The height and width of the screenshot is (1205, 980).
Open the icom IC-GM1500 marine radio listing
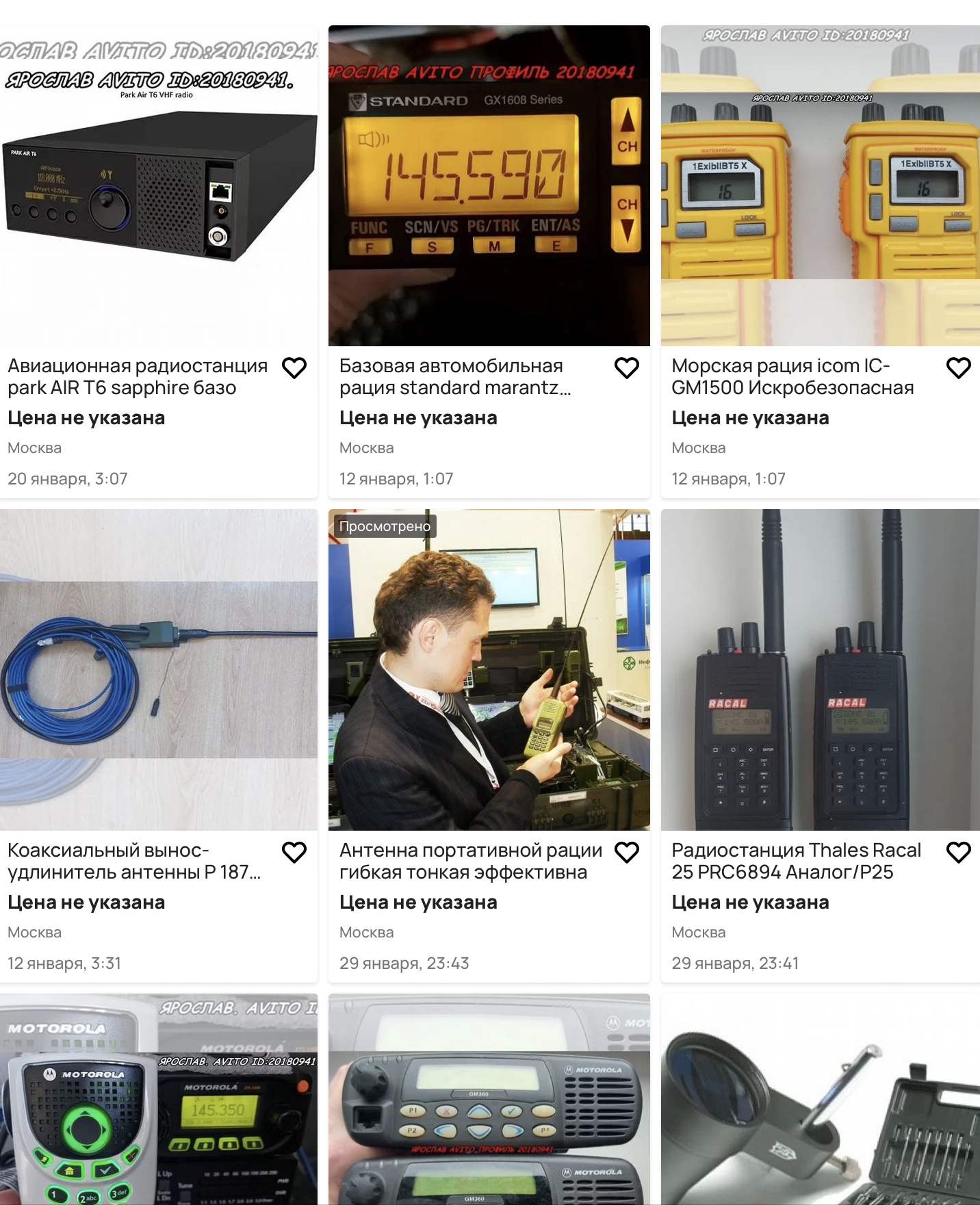point(792,376)
